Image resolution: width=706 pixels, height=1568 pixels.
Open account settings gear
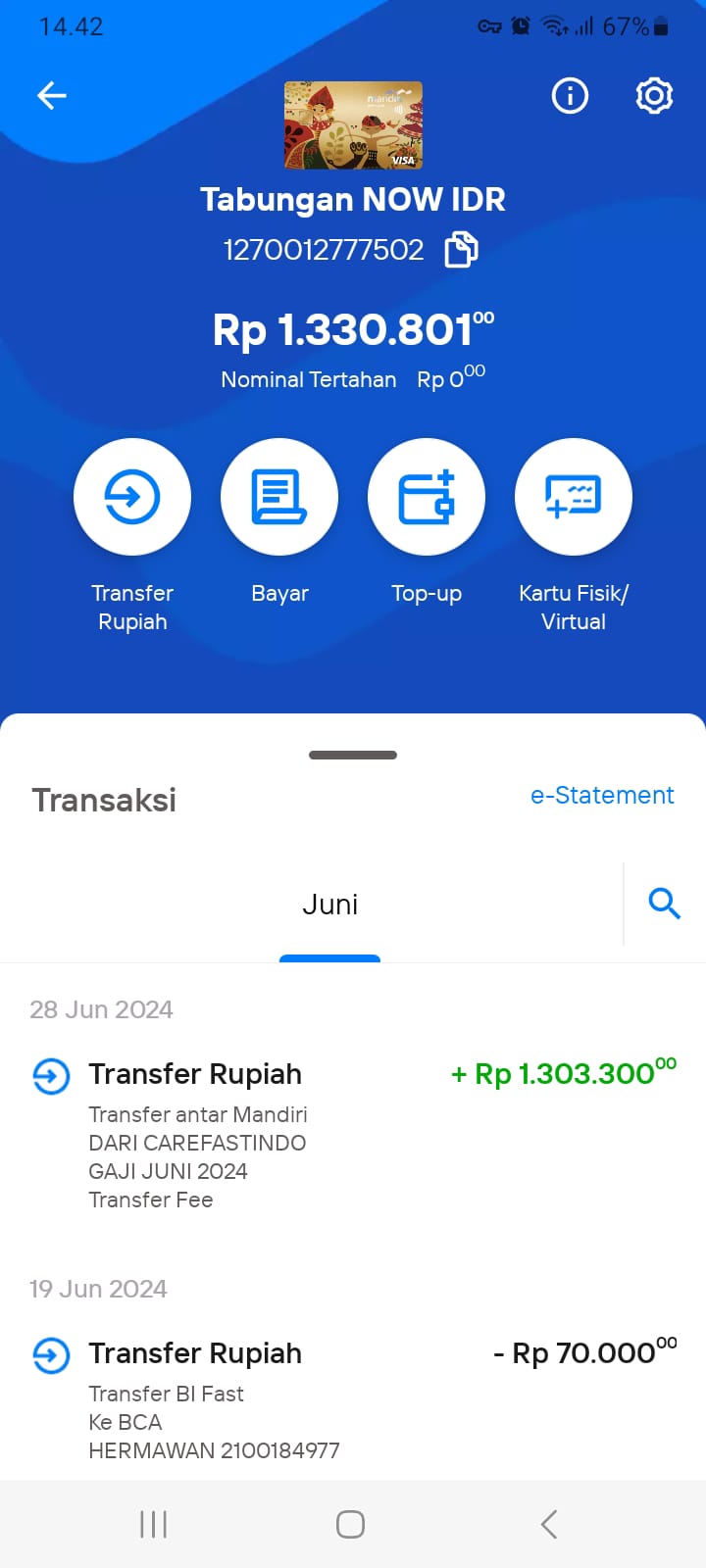[x=654, y=95]
